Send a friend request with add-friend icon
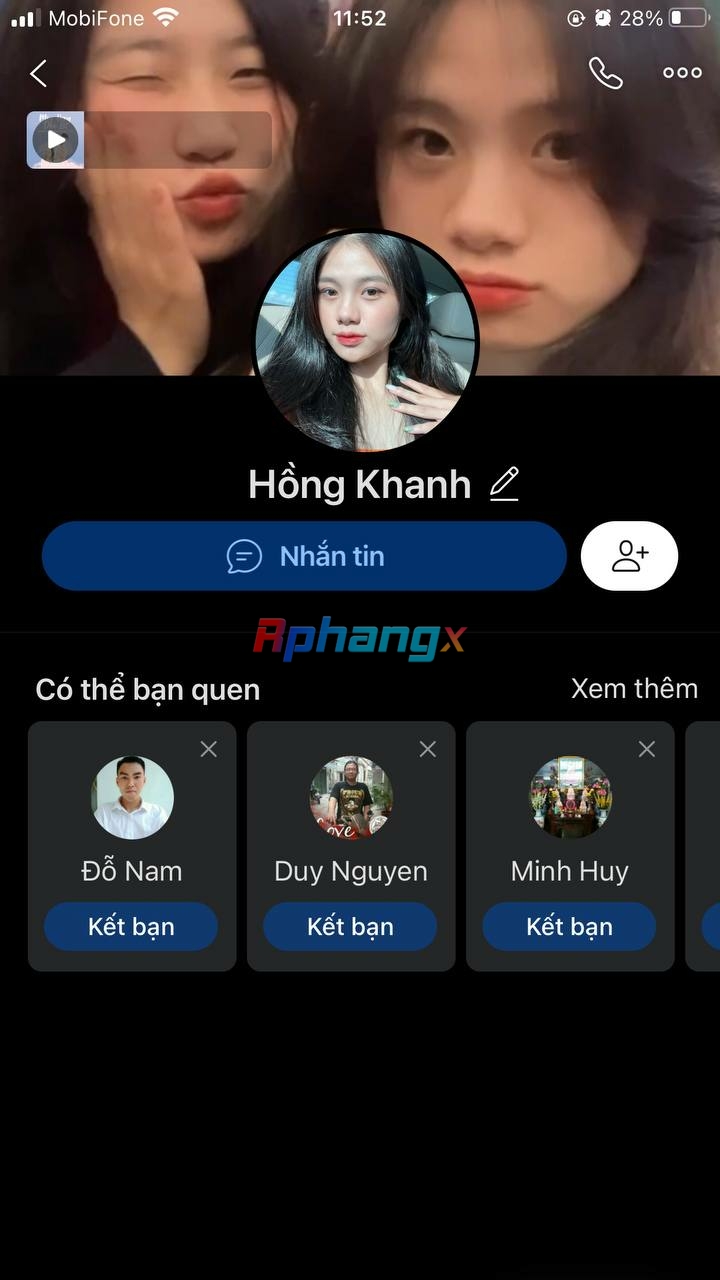This screenshot has height=1280, width=720. pyautogui.click(x=630, y=556)
